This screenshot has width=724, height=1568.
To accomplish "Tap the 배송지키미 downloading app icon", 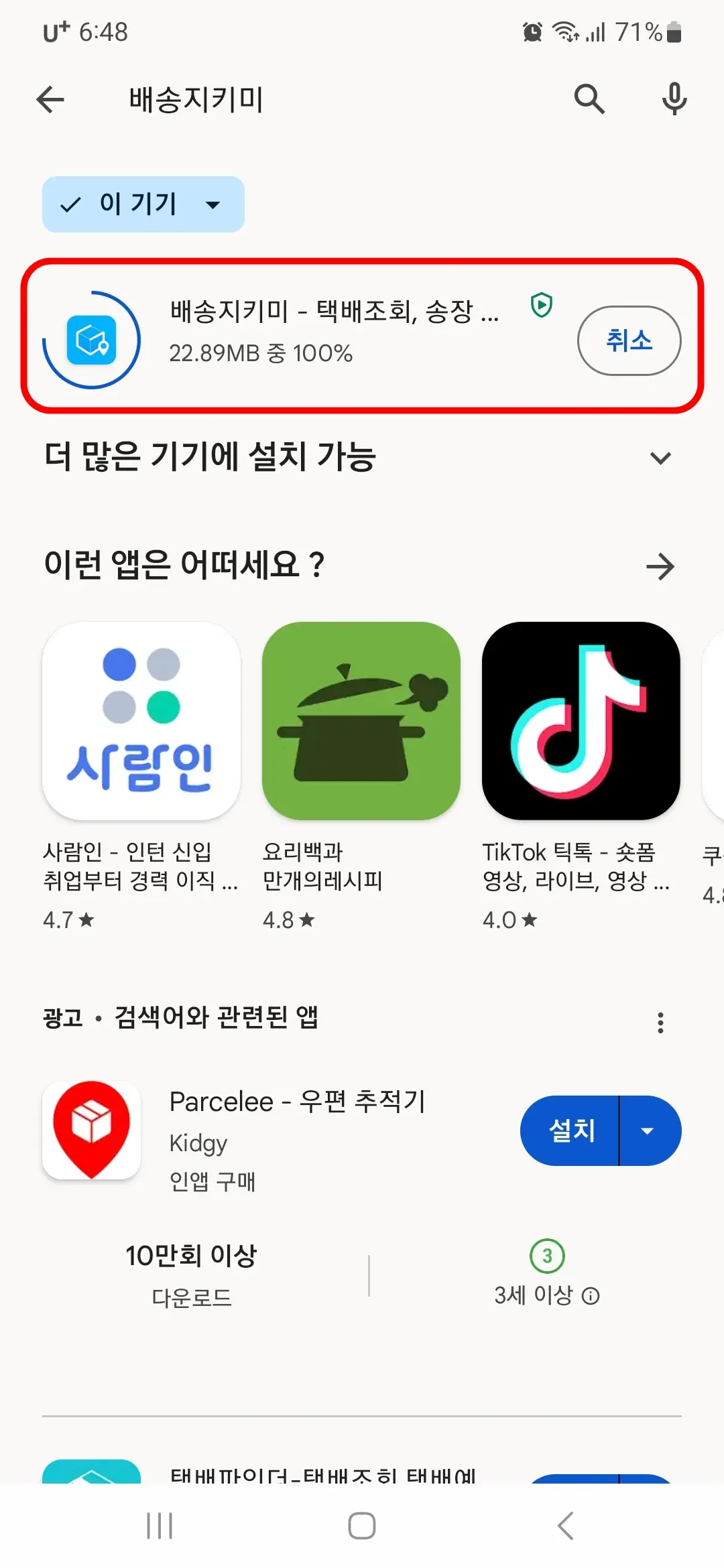I will tap(92, 340).
